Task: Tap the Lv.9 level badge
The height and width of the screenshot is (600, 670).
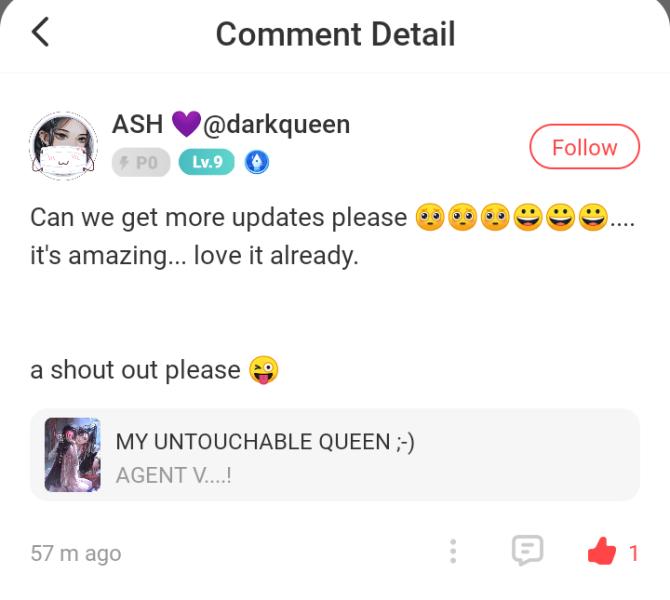Action: 206,162
